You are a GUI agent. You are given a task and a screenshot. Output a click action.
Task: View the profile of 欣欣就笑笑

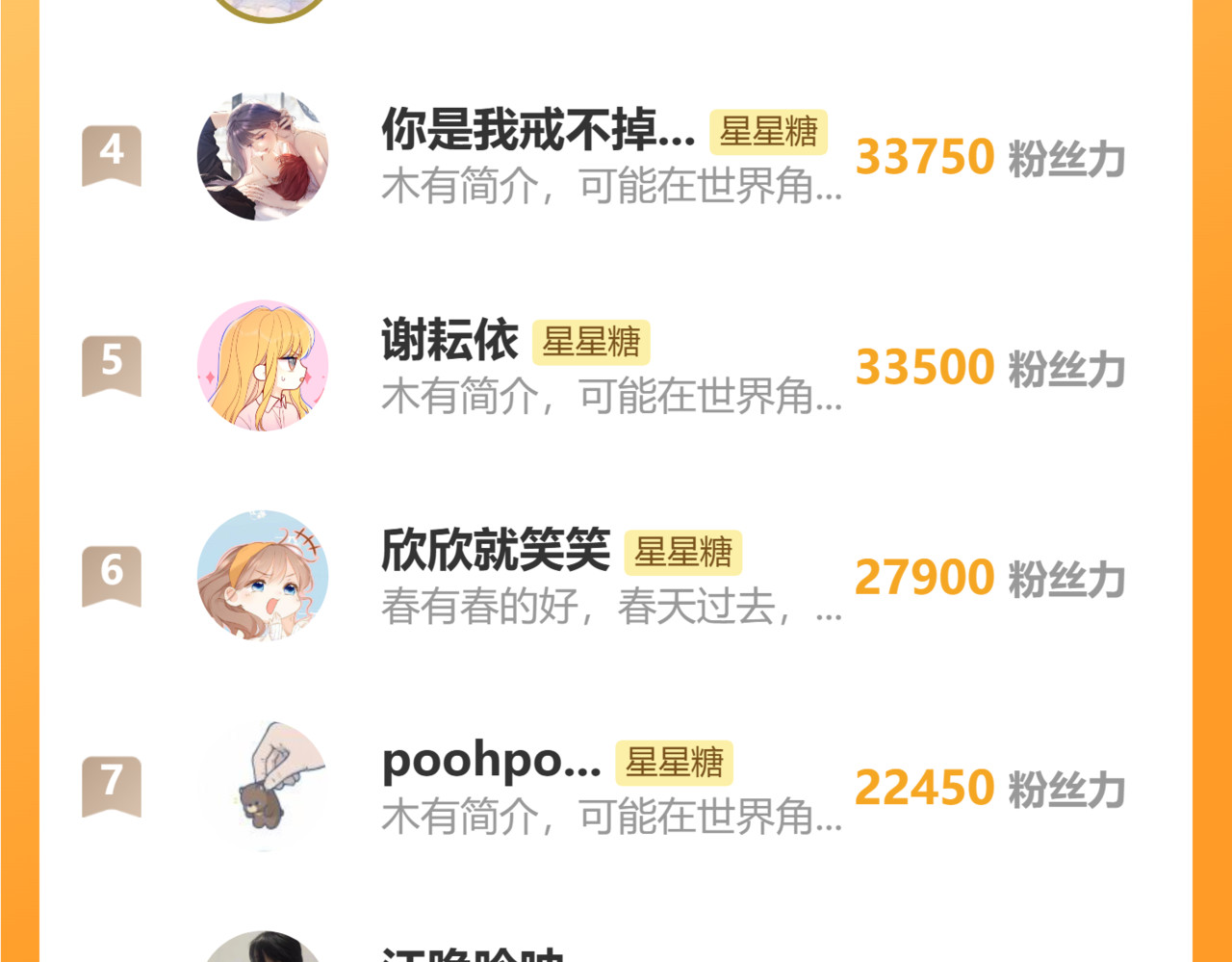pyautogui.click(x=495, y=550)
